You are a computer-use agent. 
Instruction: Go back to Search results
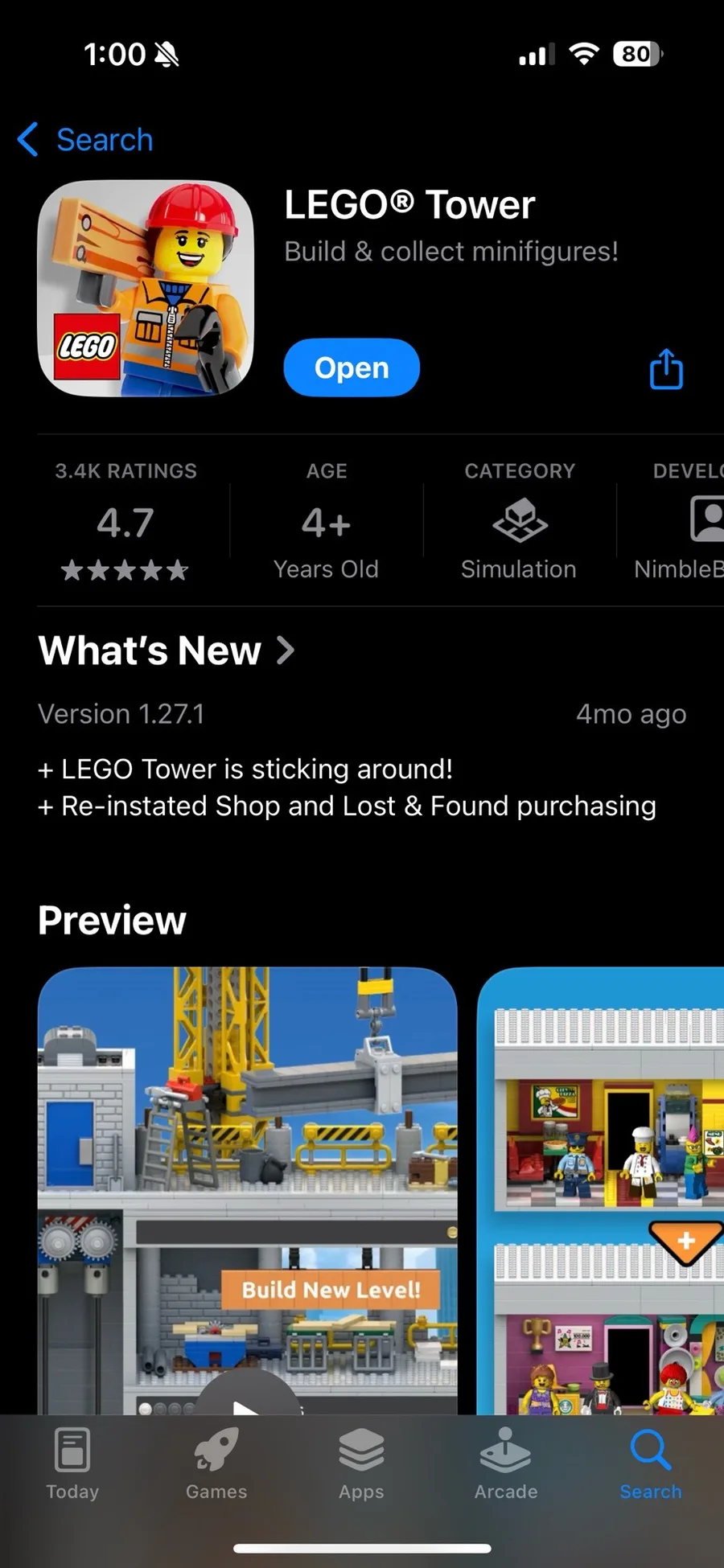click(x=85, y=140)
